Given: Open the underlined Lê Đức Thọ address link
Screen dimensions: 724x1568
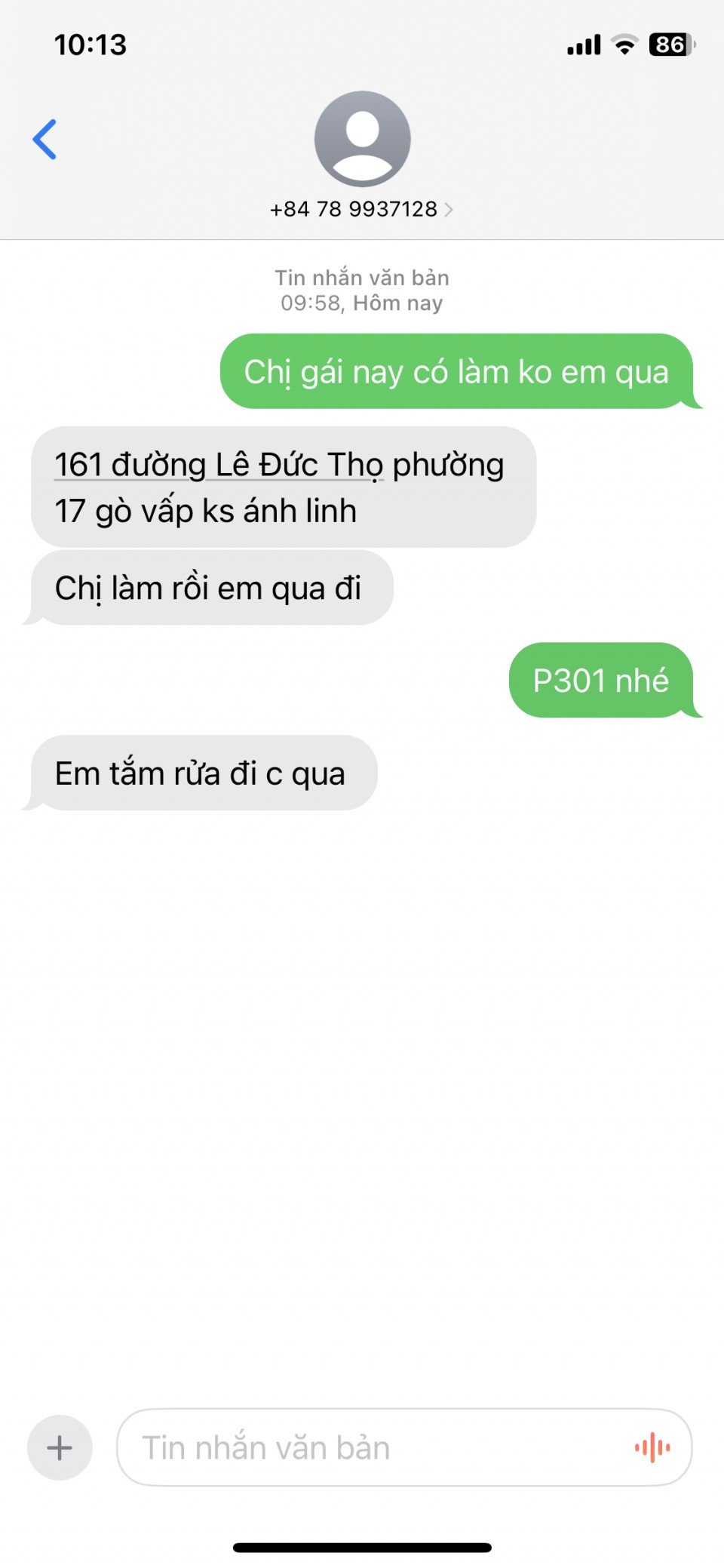Looking at the screenshot, I should (219, 465).
